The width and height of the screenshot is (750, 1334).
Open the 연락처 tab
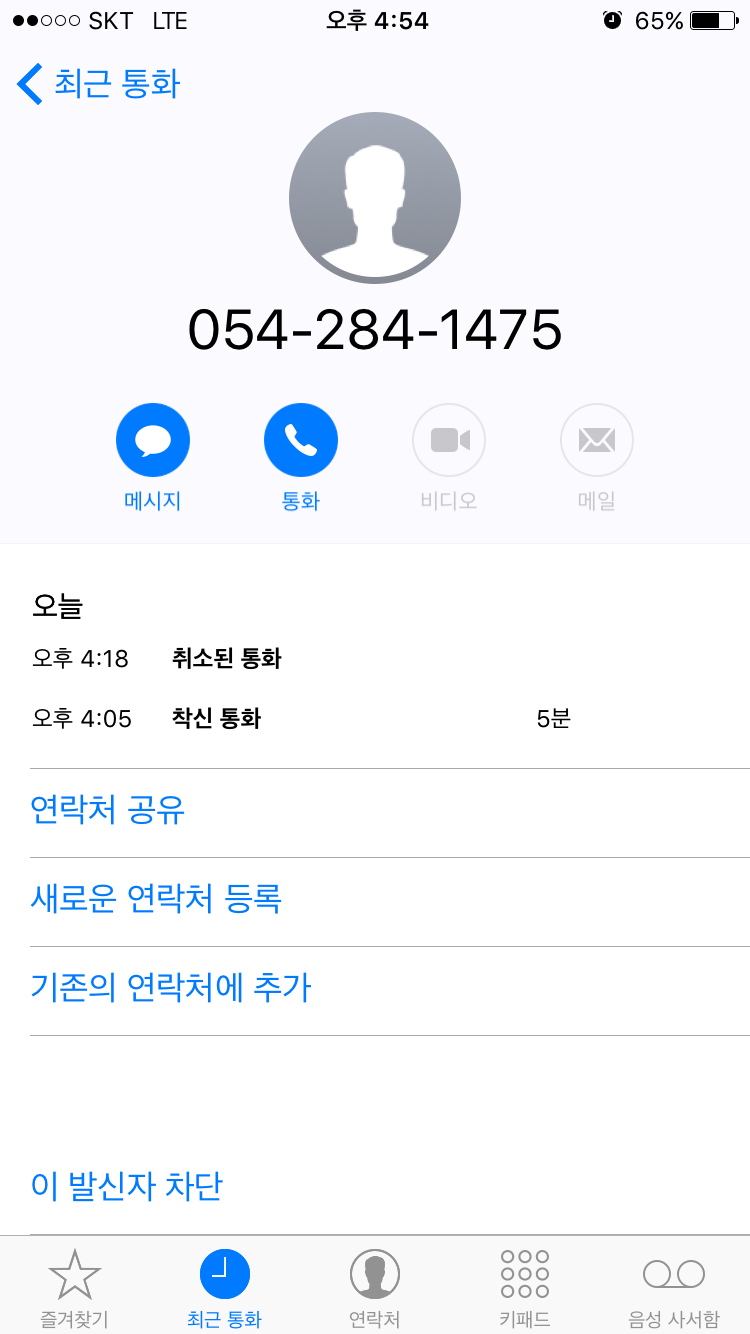375,1288
